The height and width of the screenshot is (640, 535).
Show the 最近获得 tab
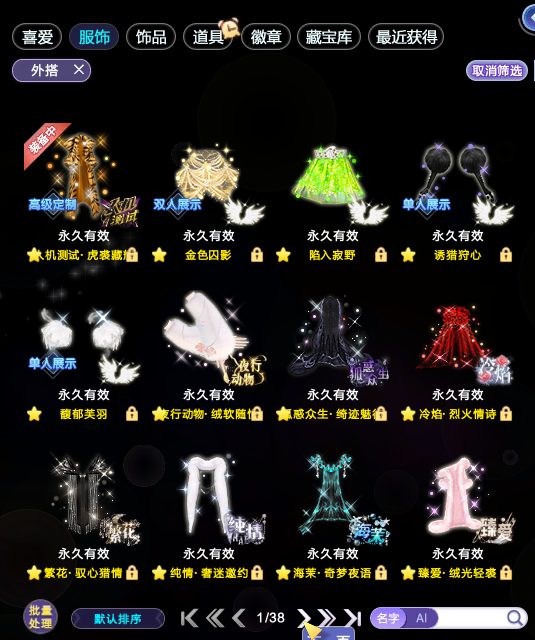tap(406, 37)
